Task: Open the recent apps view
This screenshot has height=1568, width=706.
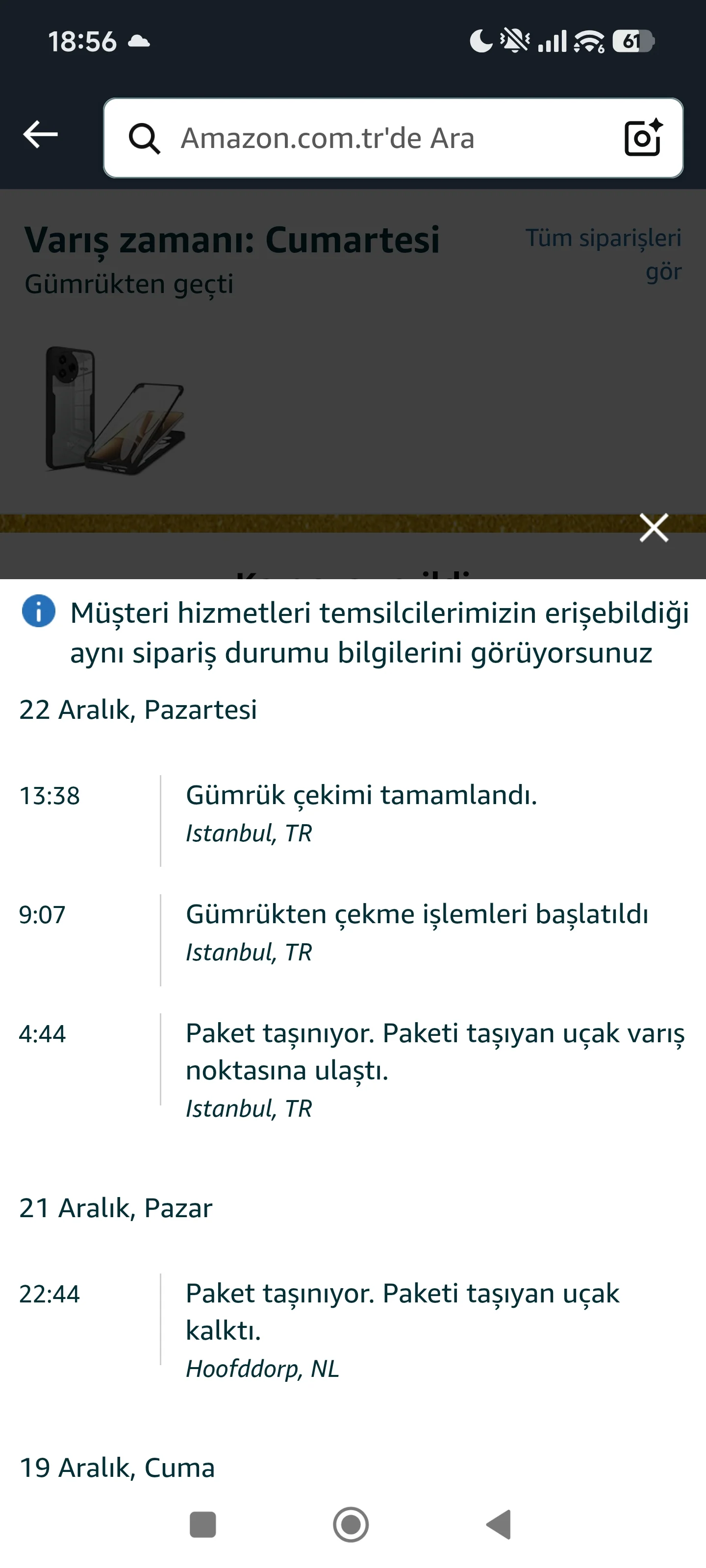Action: coord(203,1525)
